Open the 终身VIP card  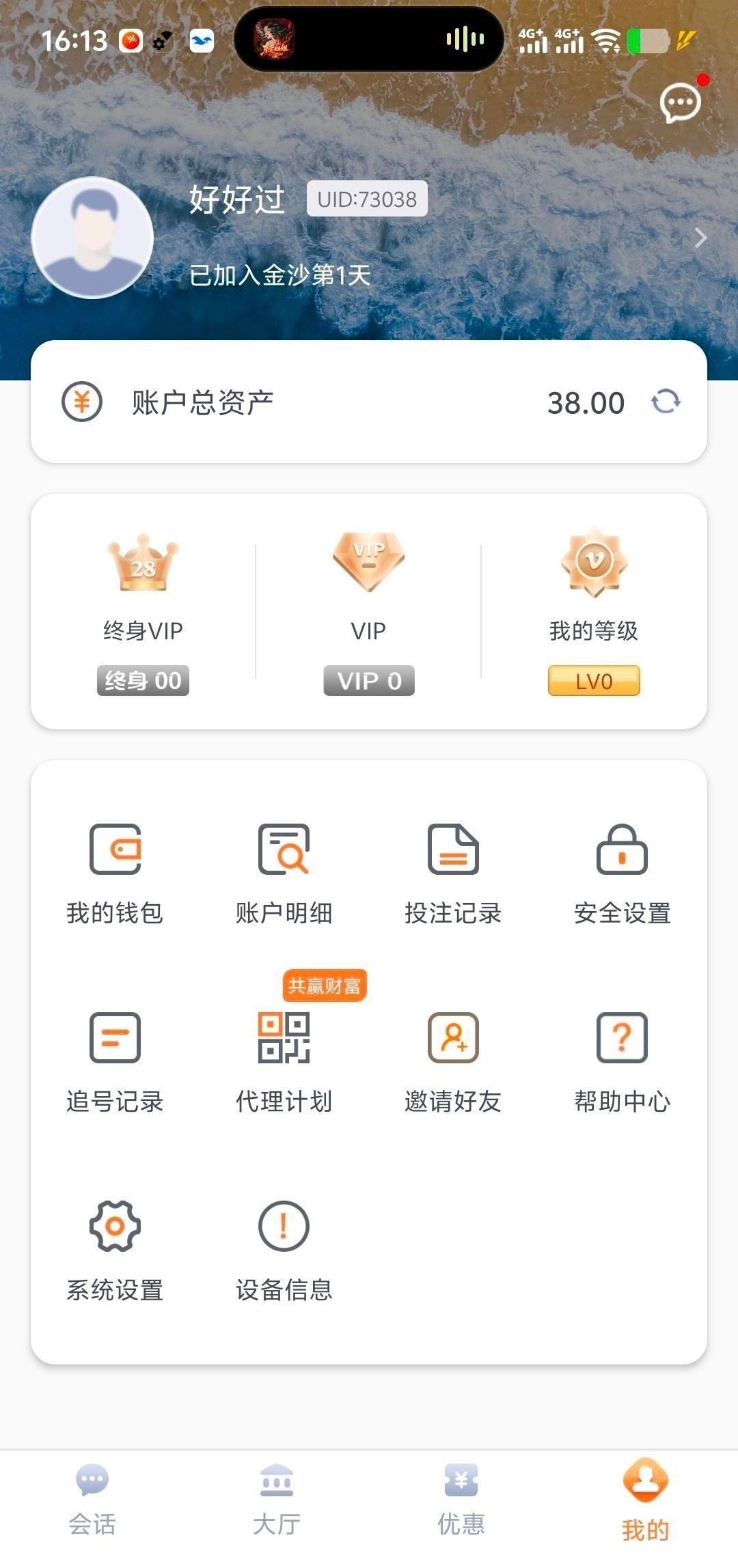click(143, 612)
